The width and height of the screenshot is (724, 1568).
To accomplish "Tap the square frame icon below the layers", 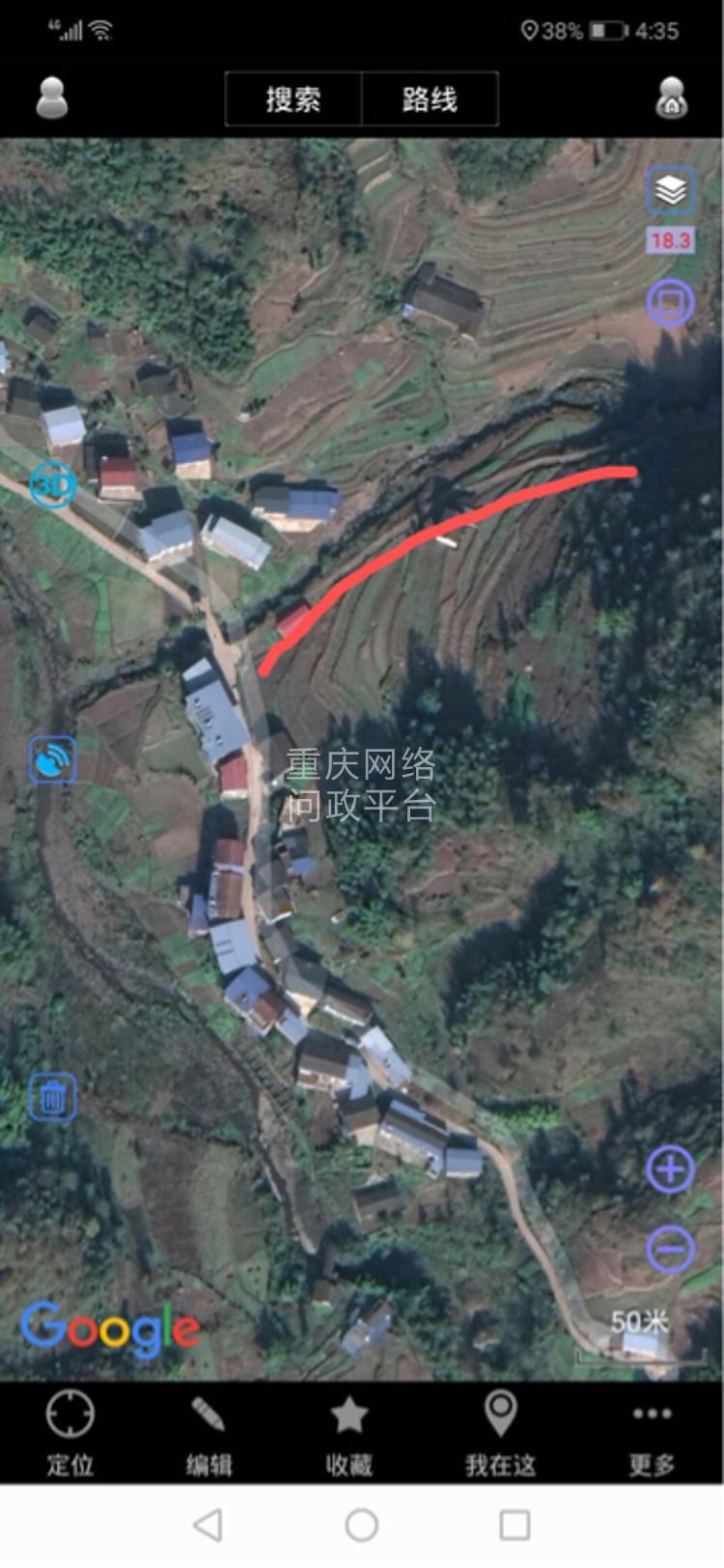I will coord(670,303).
